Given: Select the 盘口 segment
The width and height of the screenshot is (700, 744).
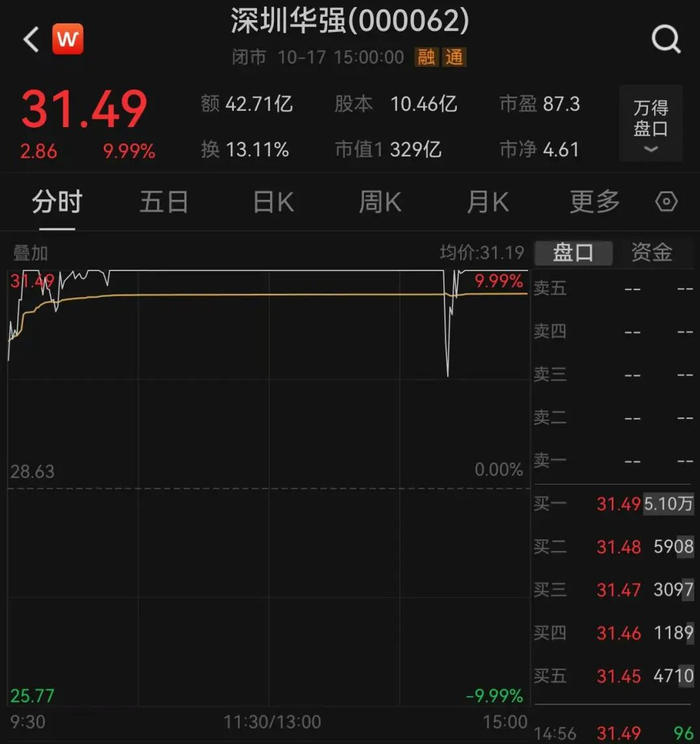Looking at the screenshot, I should pyautogui.click(x=573, y=252).
